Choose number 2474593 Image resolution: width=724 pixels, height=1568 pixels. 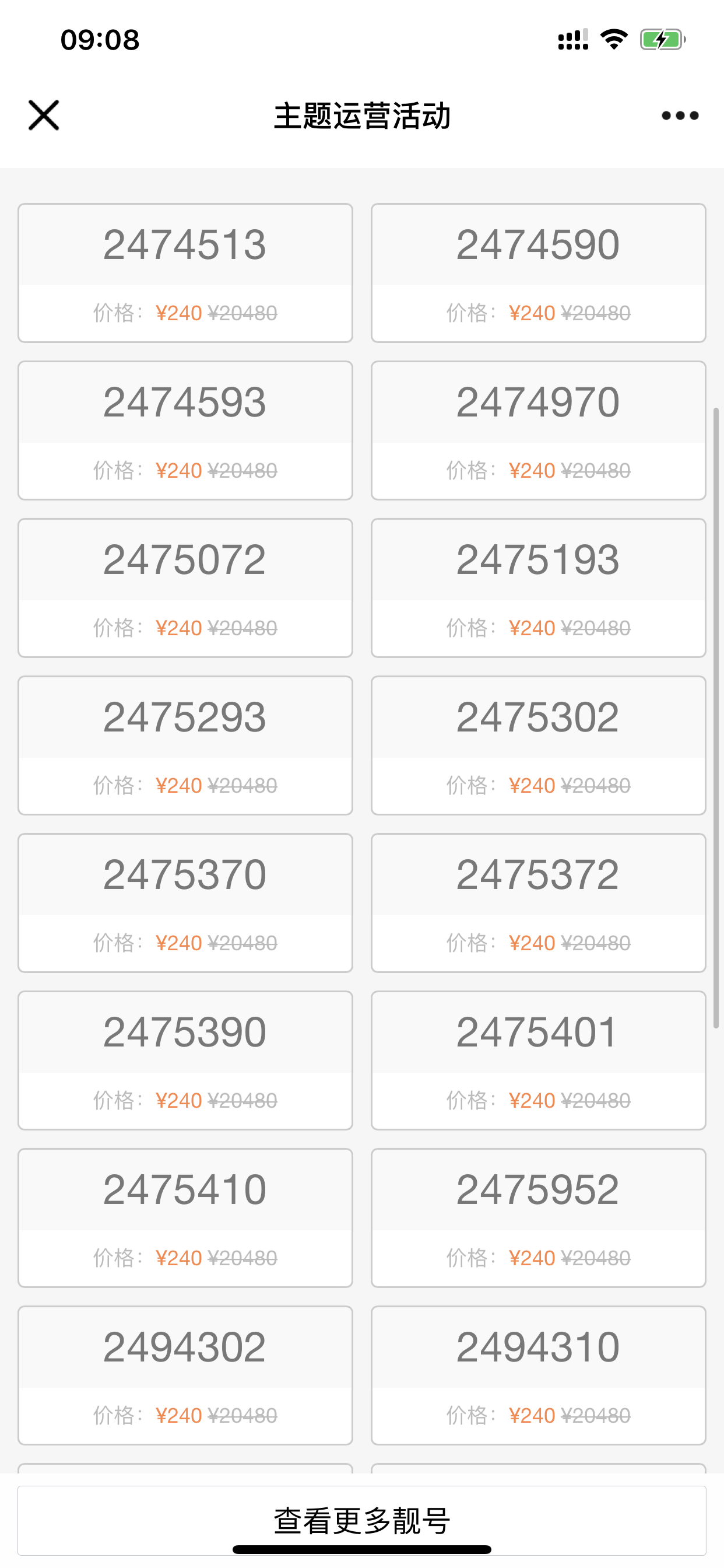[x=185, y=430]
